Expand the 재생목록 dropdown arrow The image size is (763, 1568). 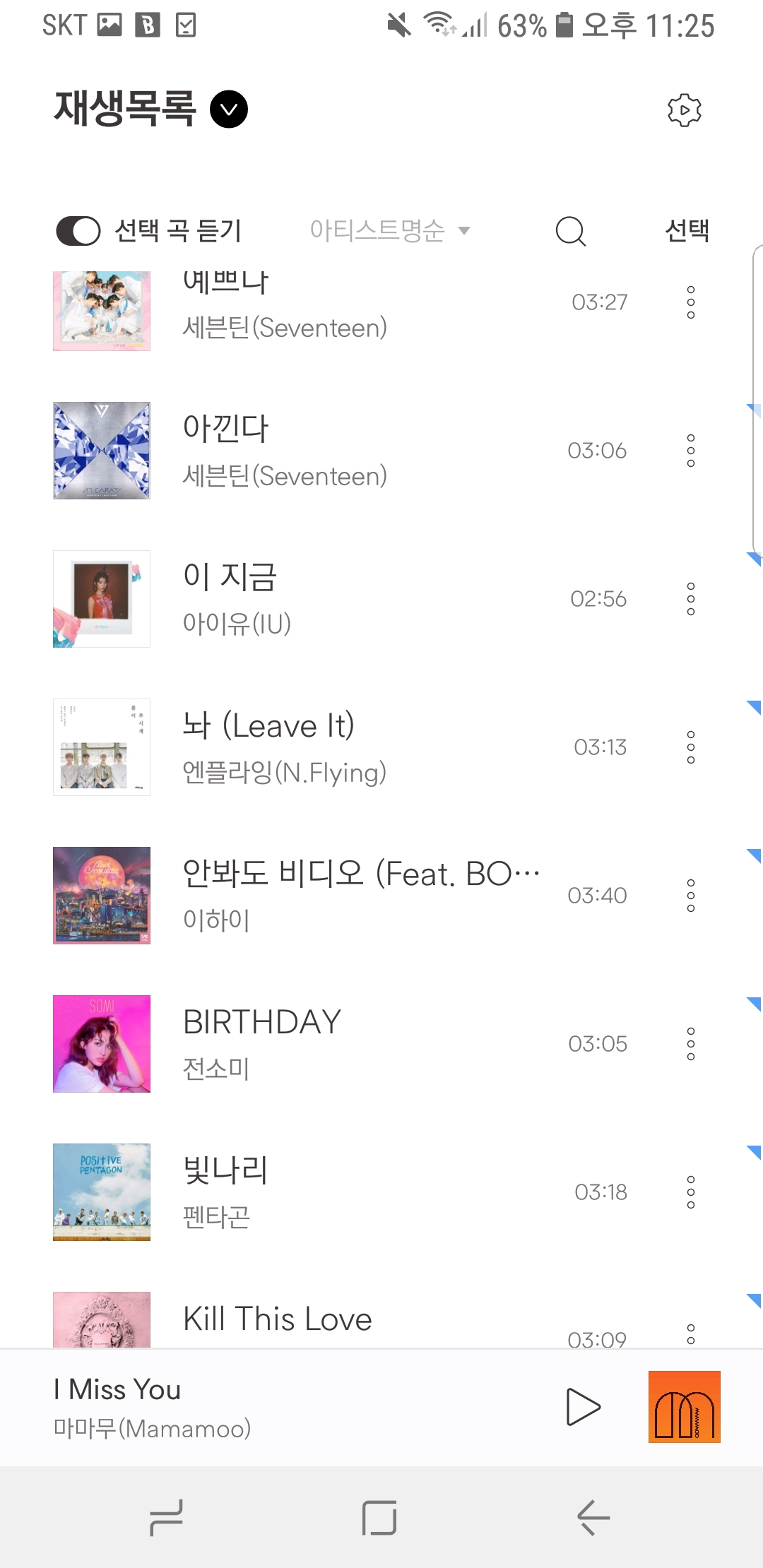tap(229, 109)
